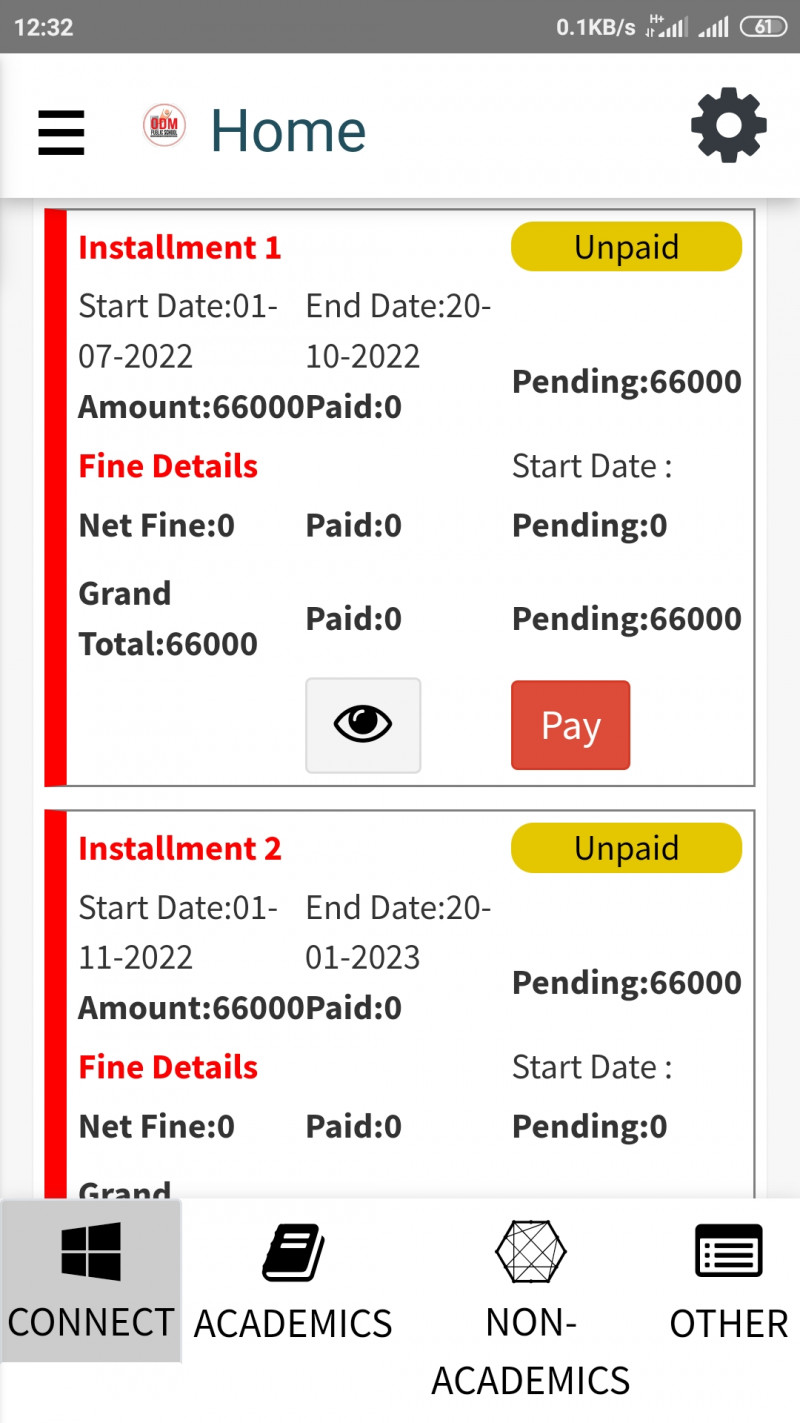
Task: View Installment 1 details via eye icon
Action: (363, 725)
